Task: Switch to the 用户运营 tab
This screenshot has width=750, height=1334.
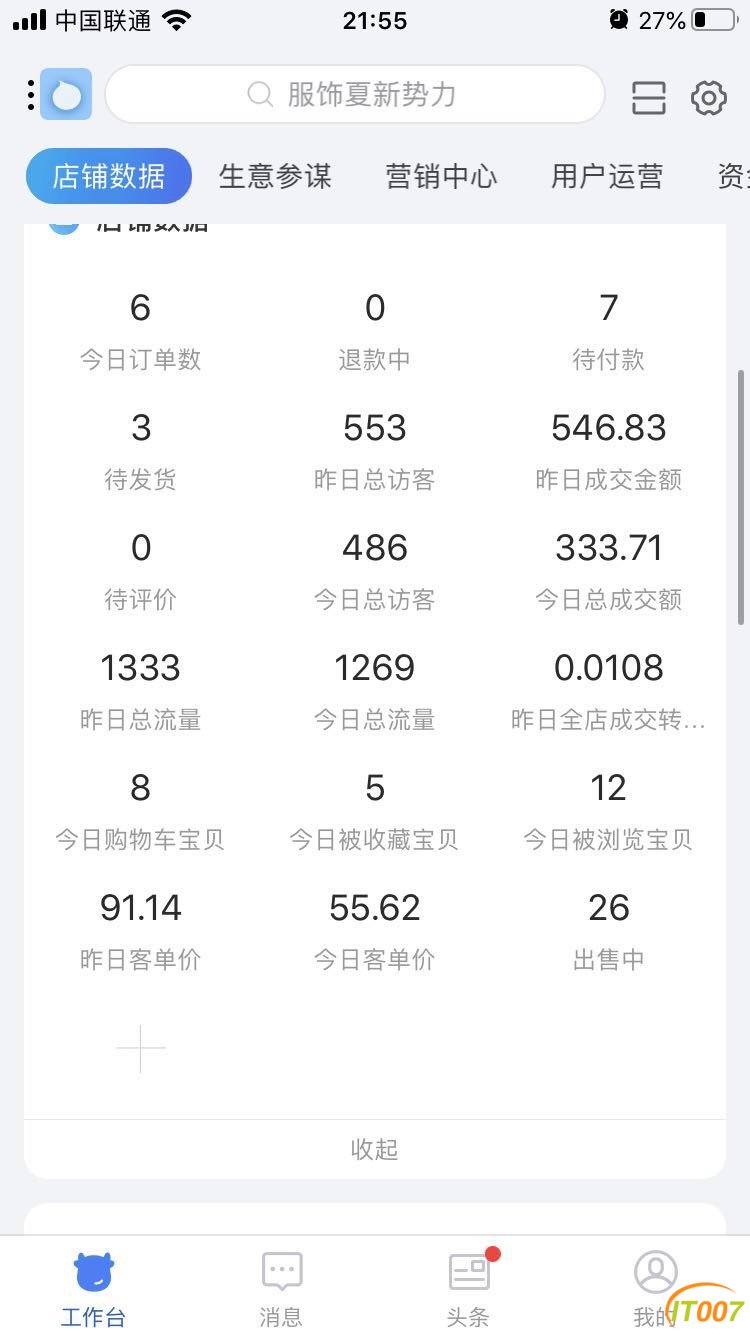Action: tap(607, 176)
